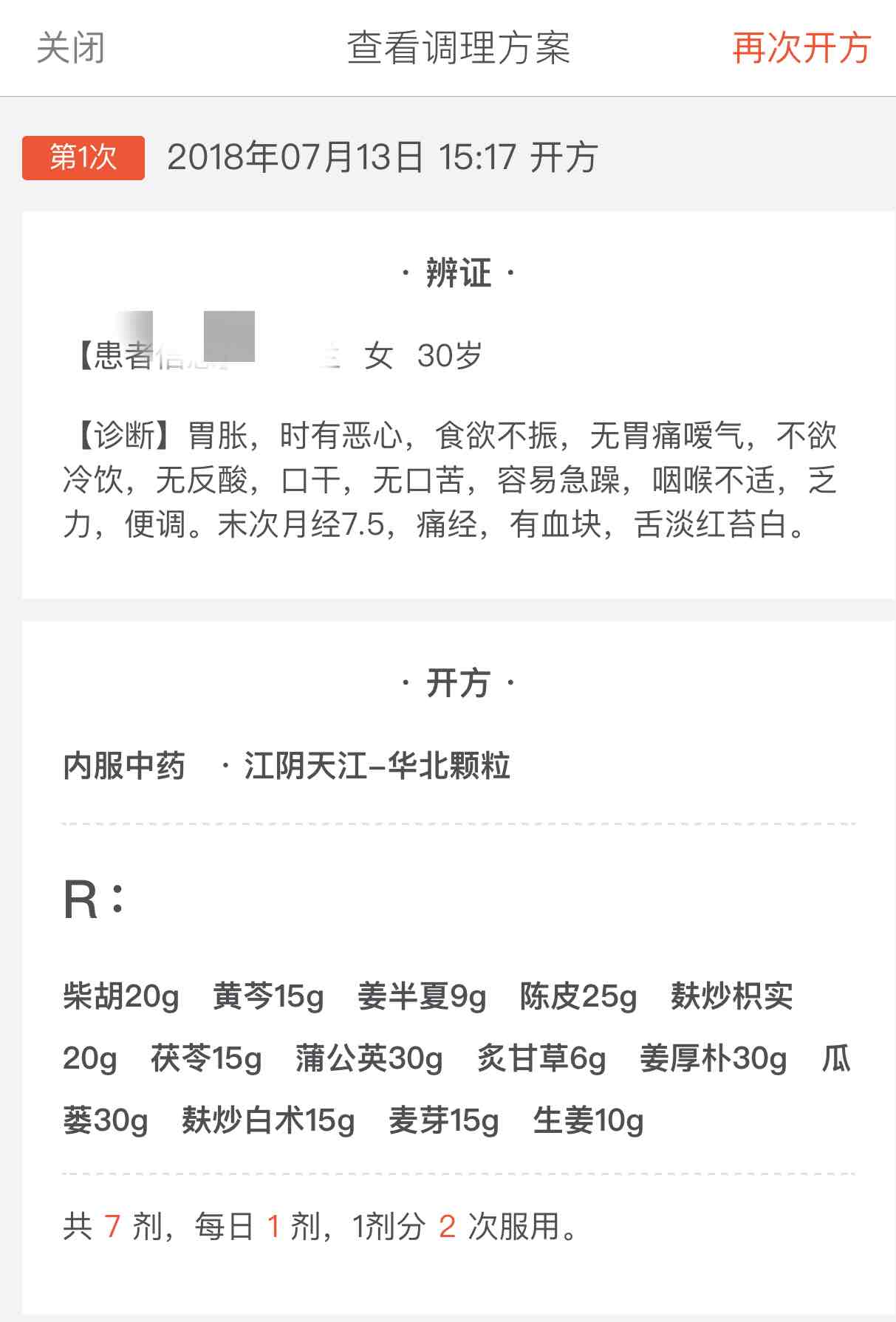The image size is (896, 1322).
Task: Select the 辨证 section header
Action: [458, 273]
